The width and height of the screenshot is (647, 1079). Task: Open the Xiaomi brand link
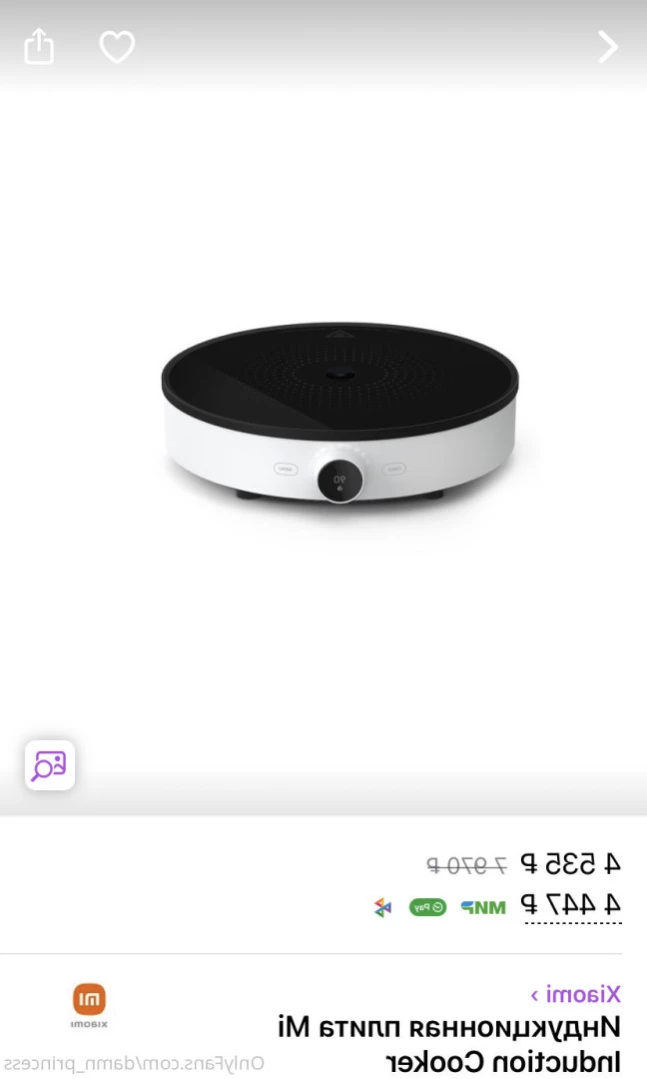(576, 994)
